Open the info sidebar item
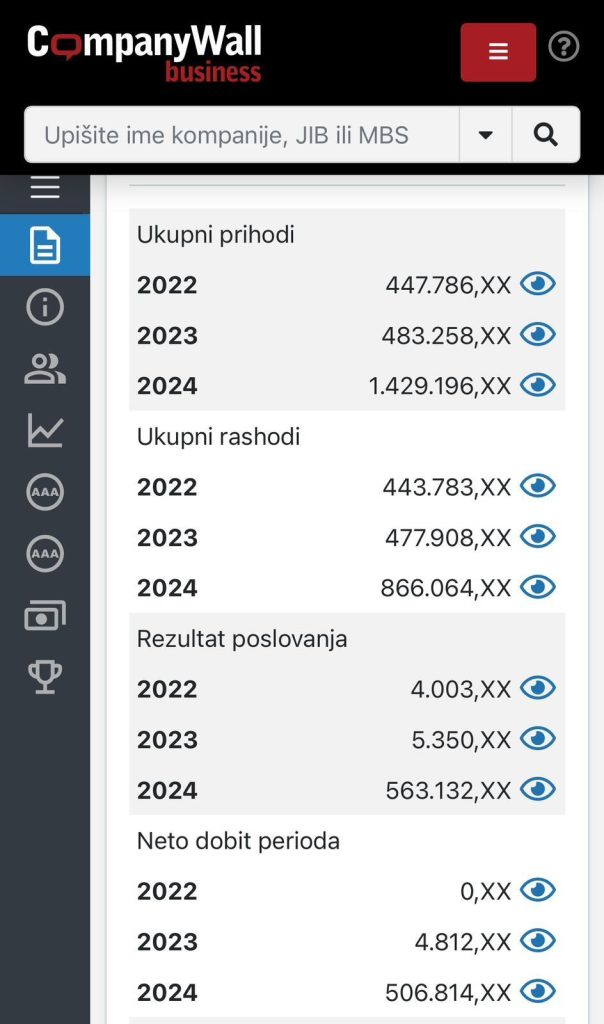This screenshot has height=1024, width=604. 45,307
